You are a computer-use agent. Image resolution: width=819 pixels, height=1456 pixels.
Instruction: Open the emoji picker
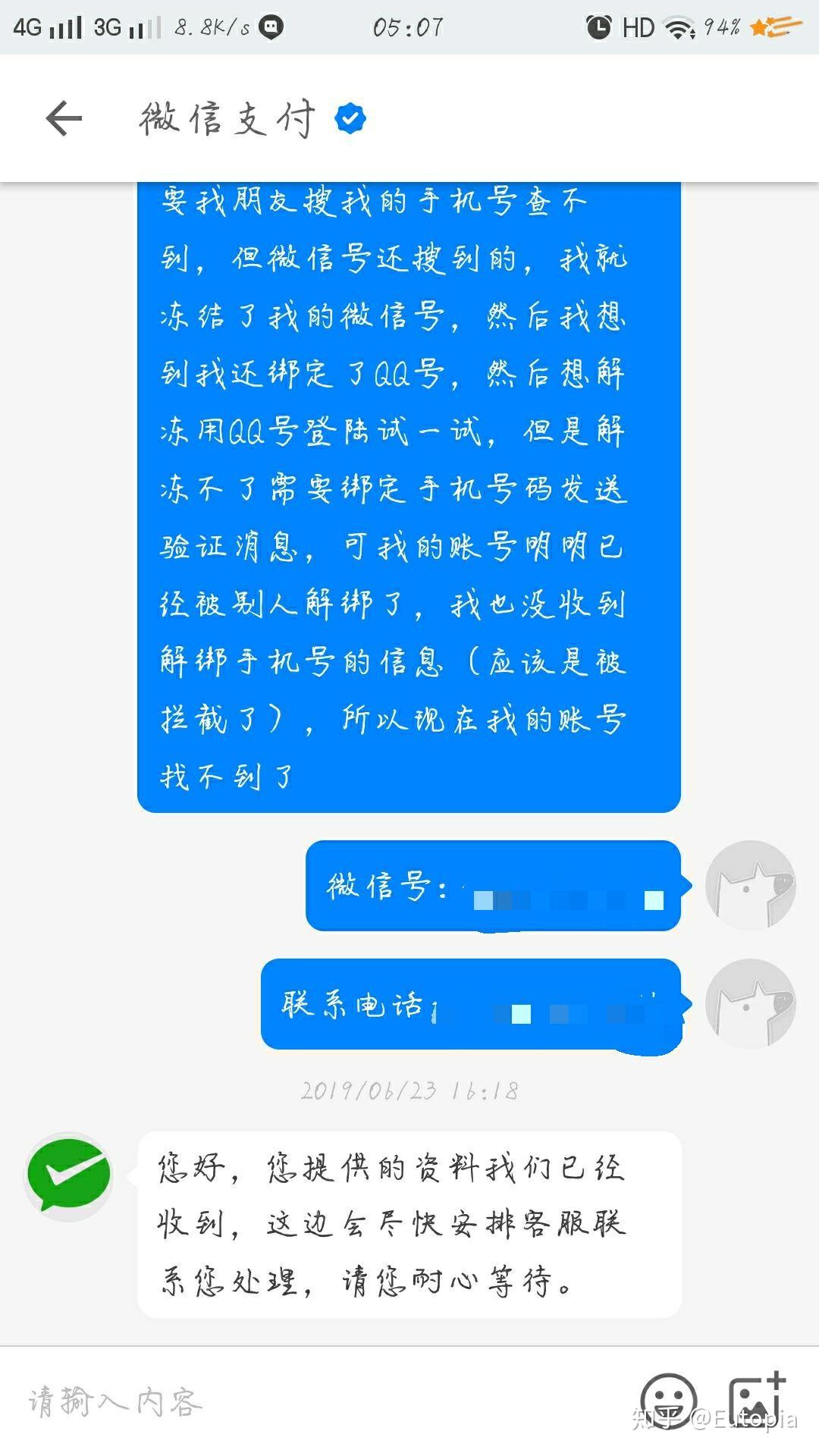click(x=668, y=1400)
